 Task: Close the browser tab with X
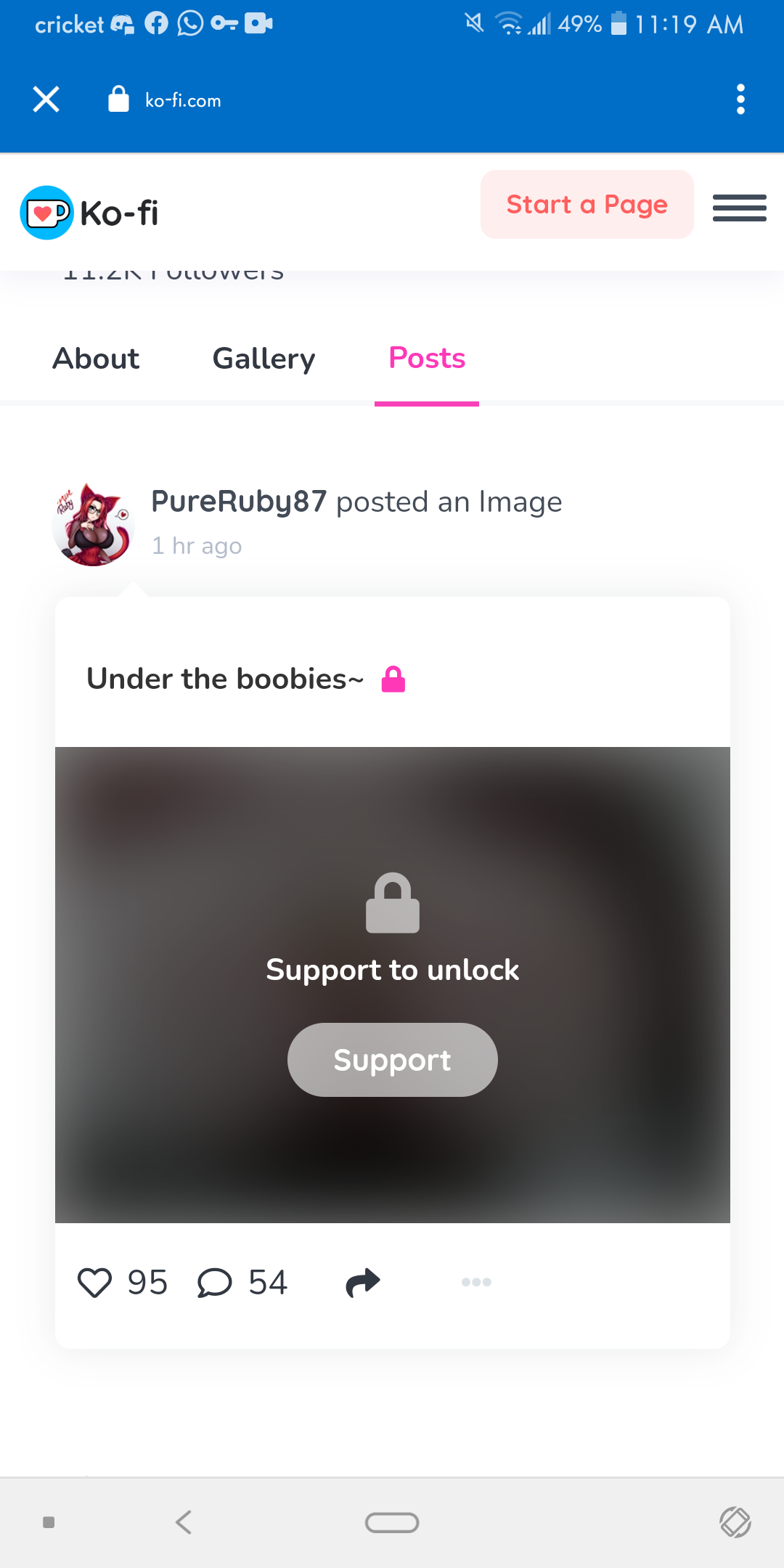coord(46,99)
